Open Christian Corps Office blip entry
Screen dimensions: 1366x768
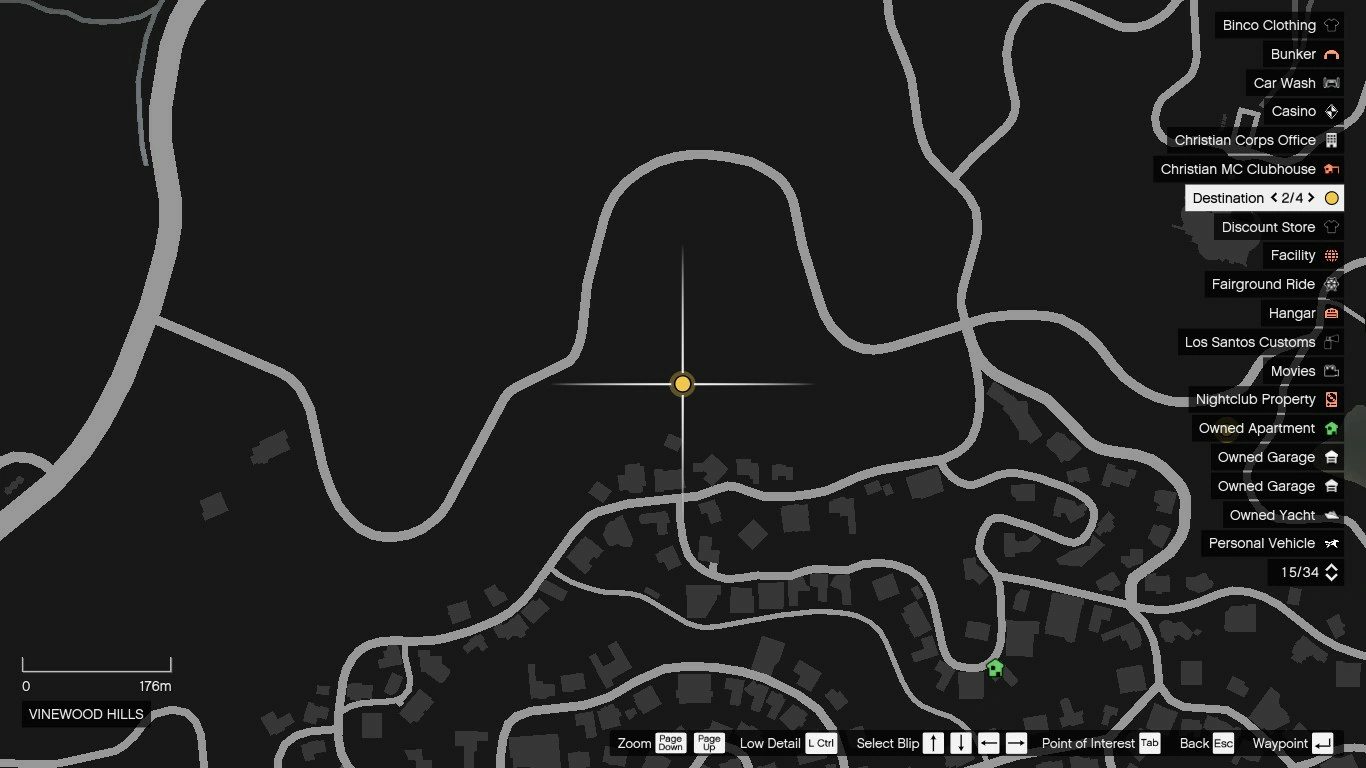(x=1255, y=140)
